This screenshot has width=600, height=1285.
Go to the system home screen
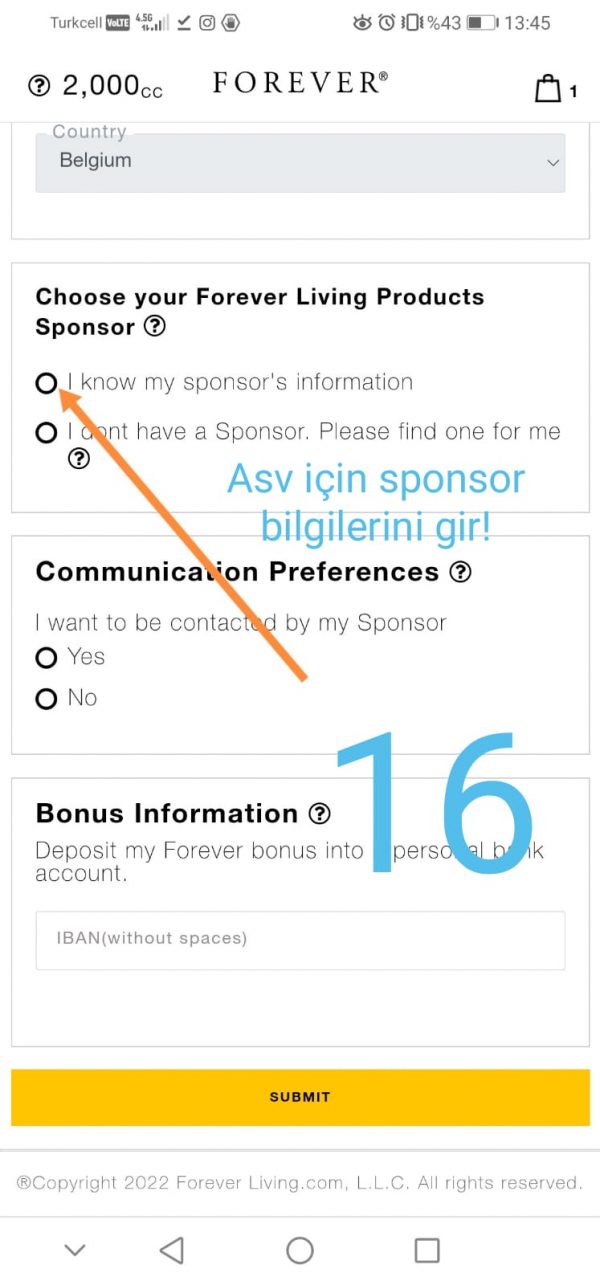click(300, 1250)
